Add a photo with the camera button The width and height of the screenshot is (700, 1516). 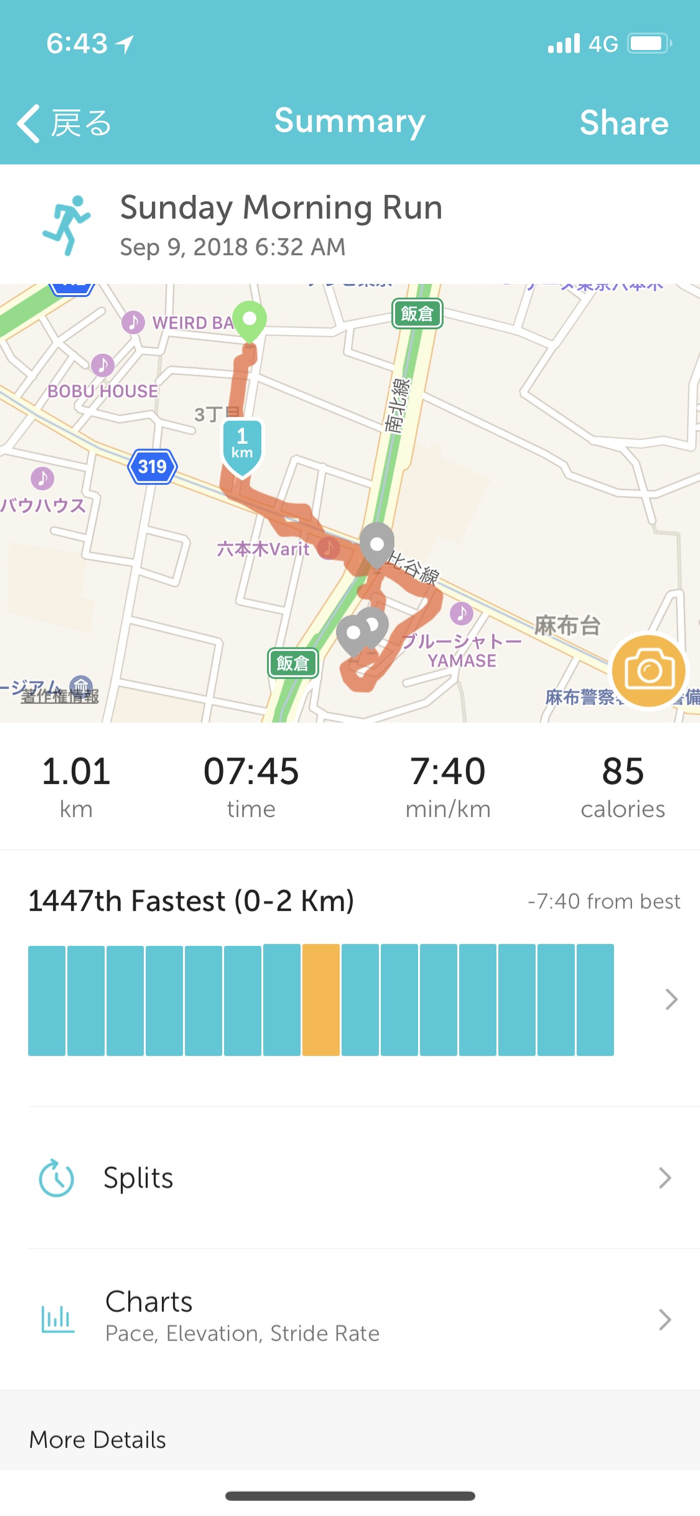pos(649,670)
